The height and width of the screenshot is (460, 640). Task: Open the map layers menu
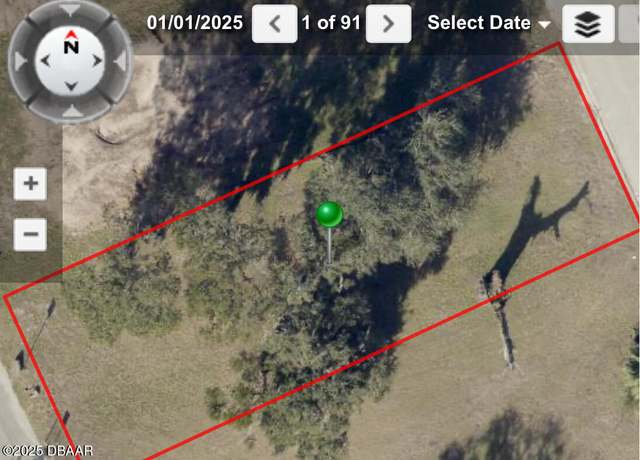pyautogui.click(x=588, y=24)
